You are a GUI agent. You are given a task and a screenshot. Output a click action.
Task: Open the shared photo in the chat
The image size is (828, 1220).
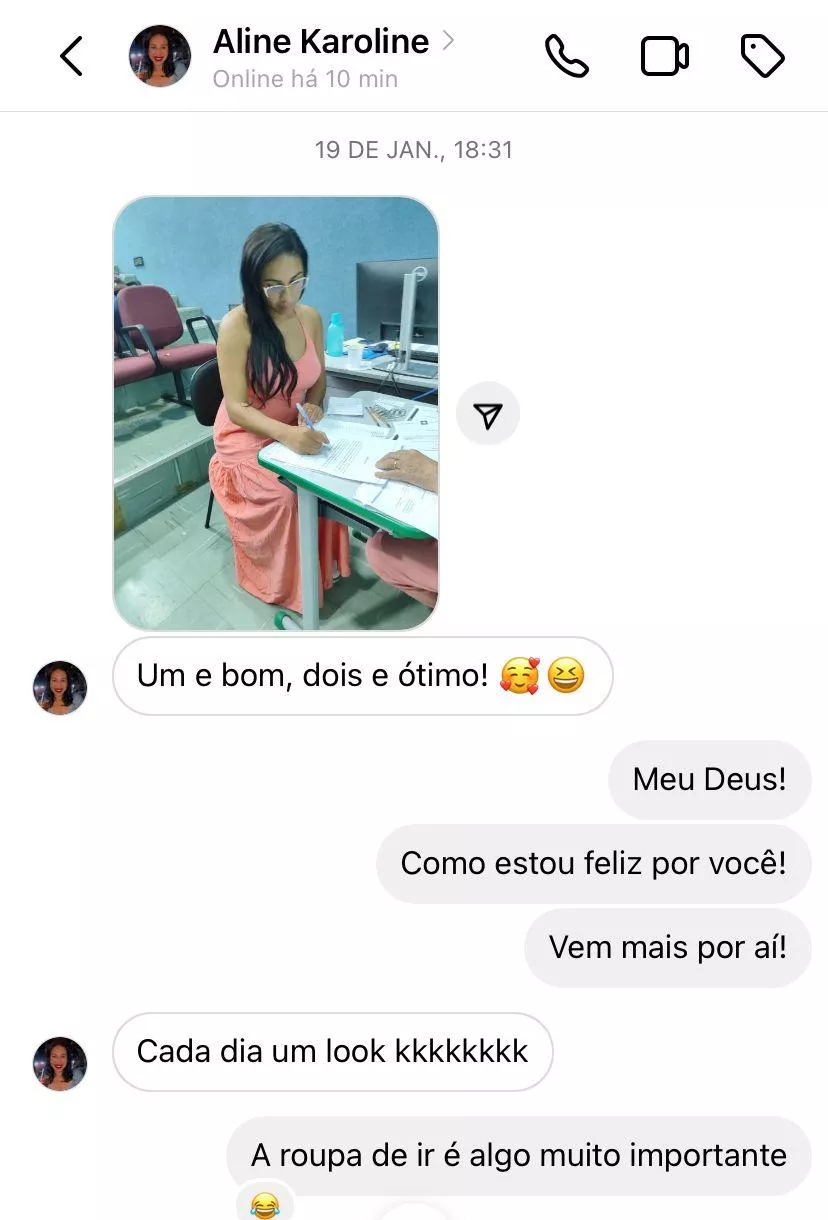pos(276,413)
